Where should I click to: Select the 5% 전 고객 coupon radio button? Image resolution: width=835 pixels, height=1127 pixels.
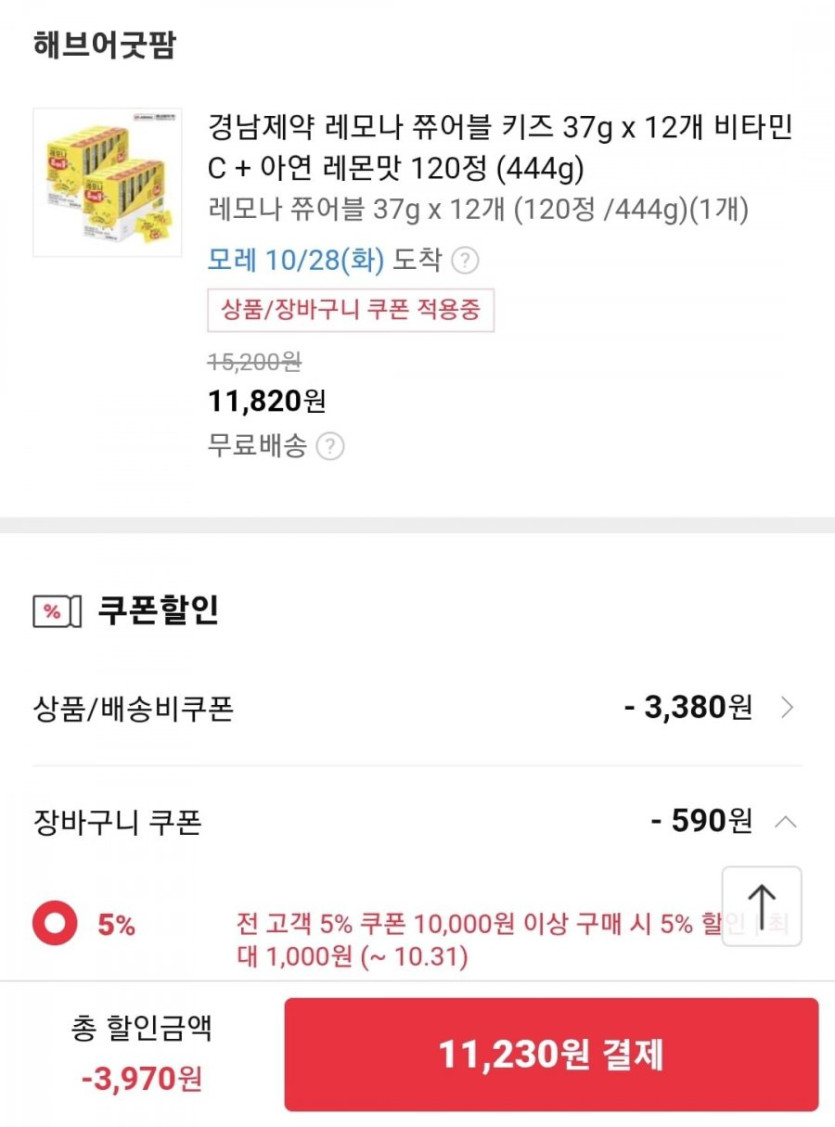point(55,925)
